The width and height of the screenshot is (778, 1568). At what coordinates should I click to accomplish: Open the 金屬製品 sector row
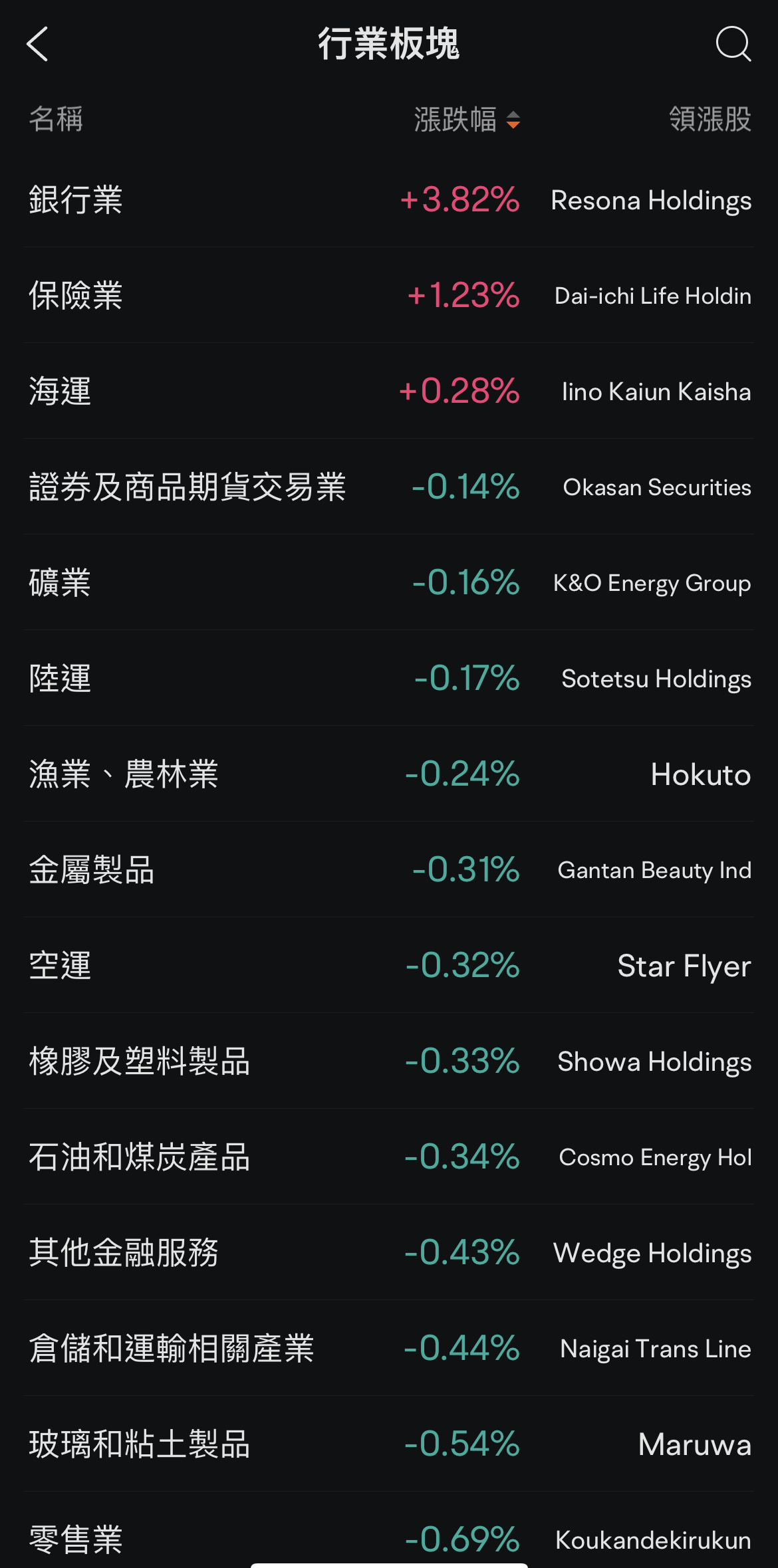389,870
